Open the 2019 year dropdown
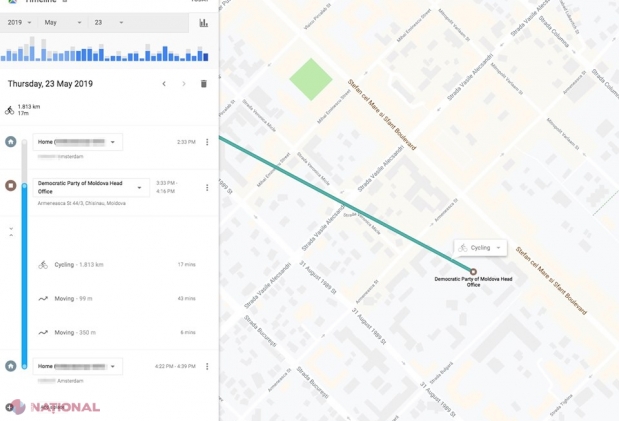Image resolution: width=619 pixels, height=421 pixels. tap(18, 22)
